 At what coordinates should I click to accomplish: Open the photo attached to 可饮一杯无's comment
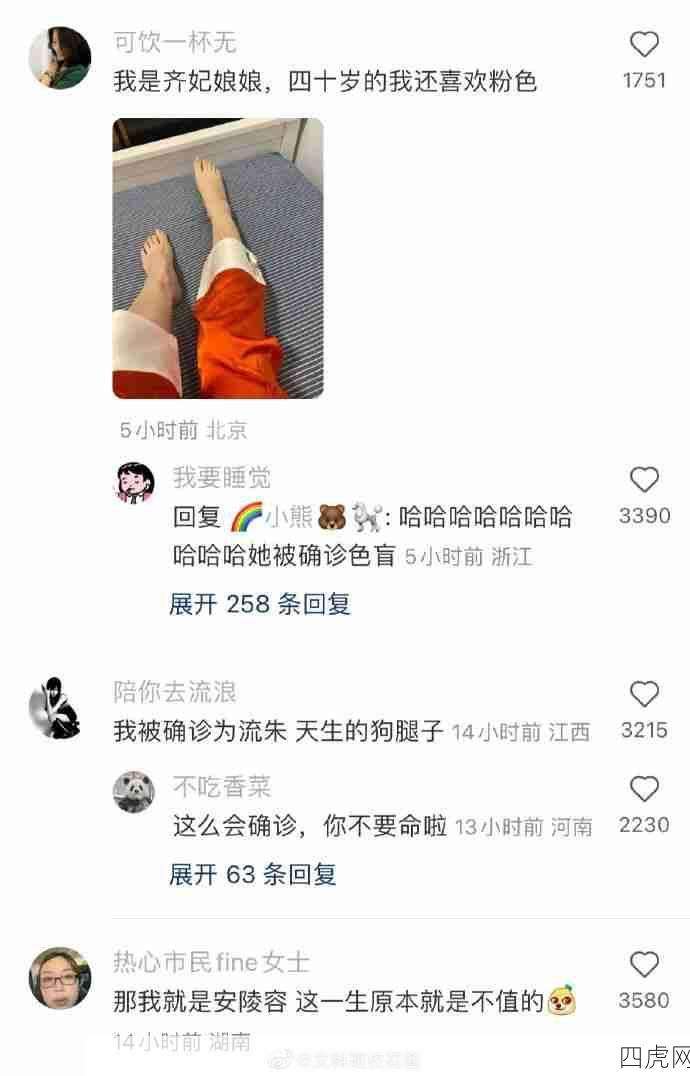coord(217,258)
